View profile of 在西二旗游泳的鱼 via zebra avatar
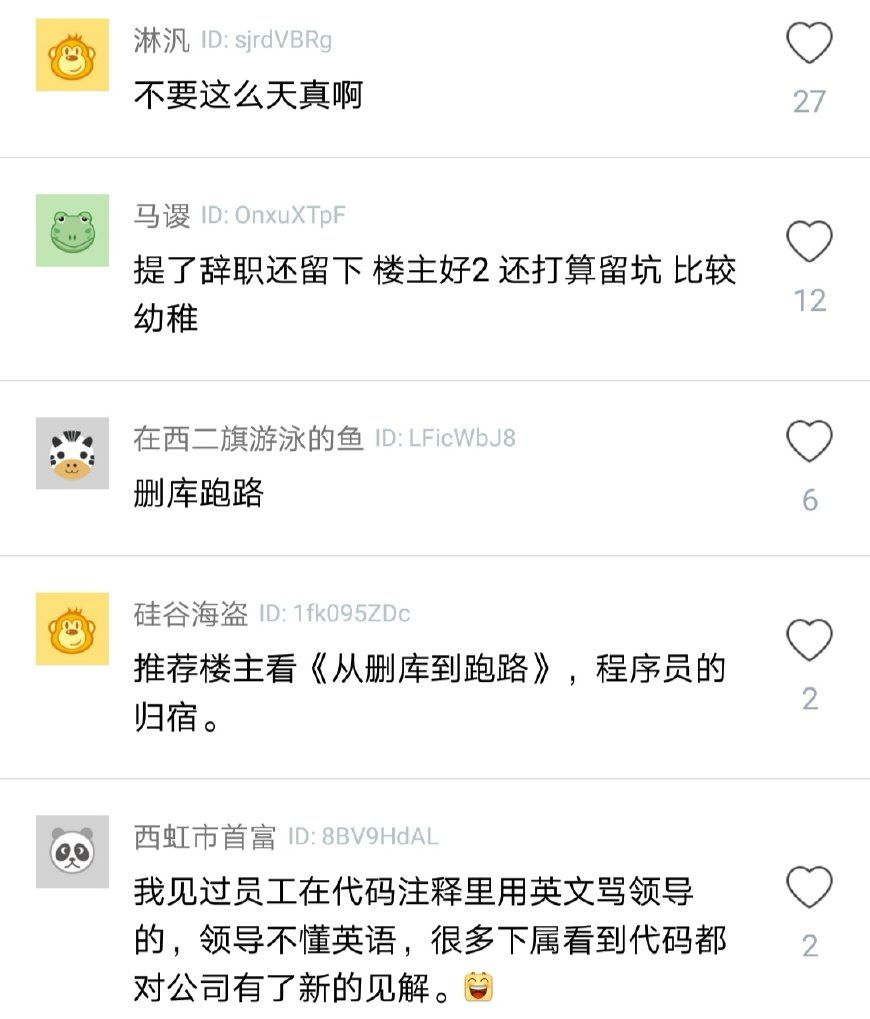This screenshot has height=1019, width=870. point(72,453)
